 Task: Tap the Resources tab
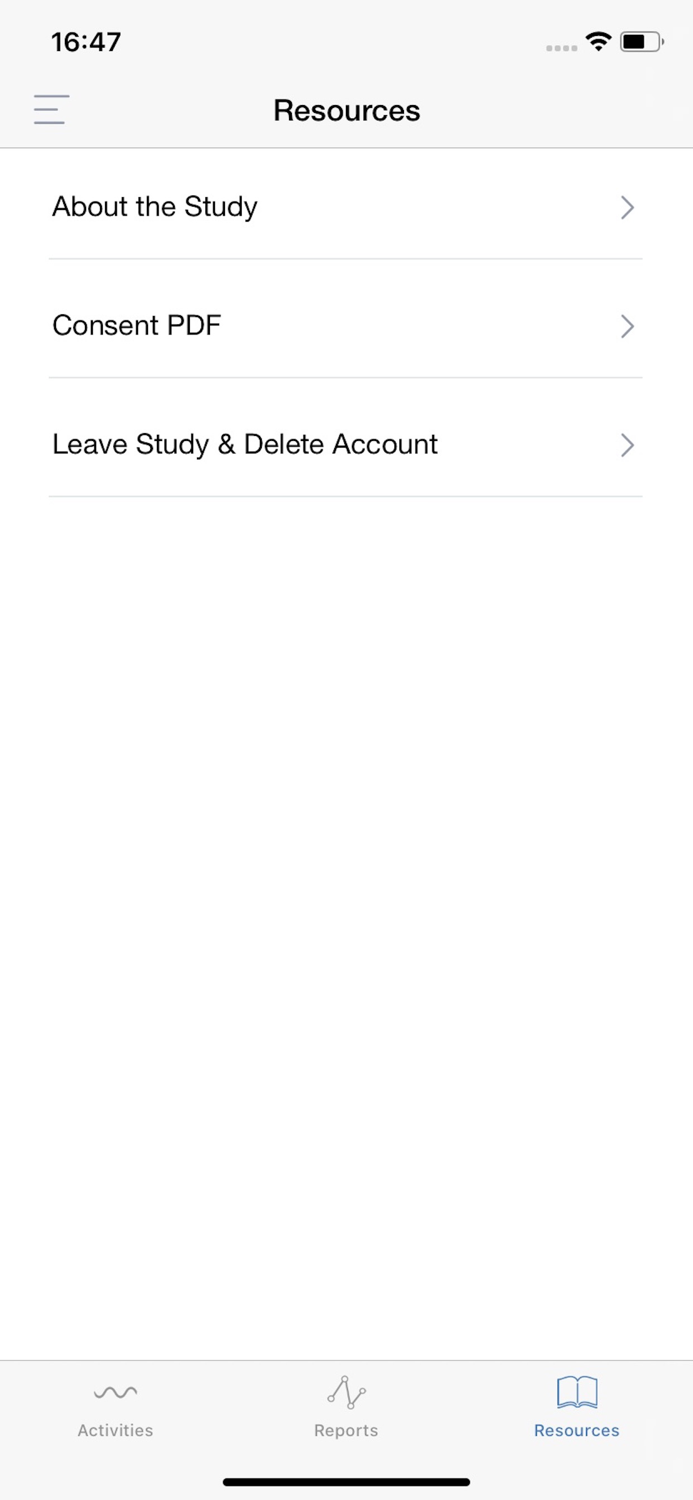(577, 1408)
